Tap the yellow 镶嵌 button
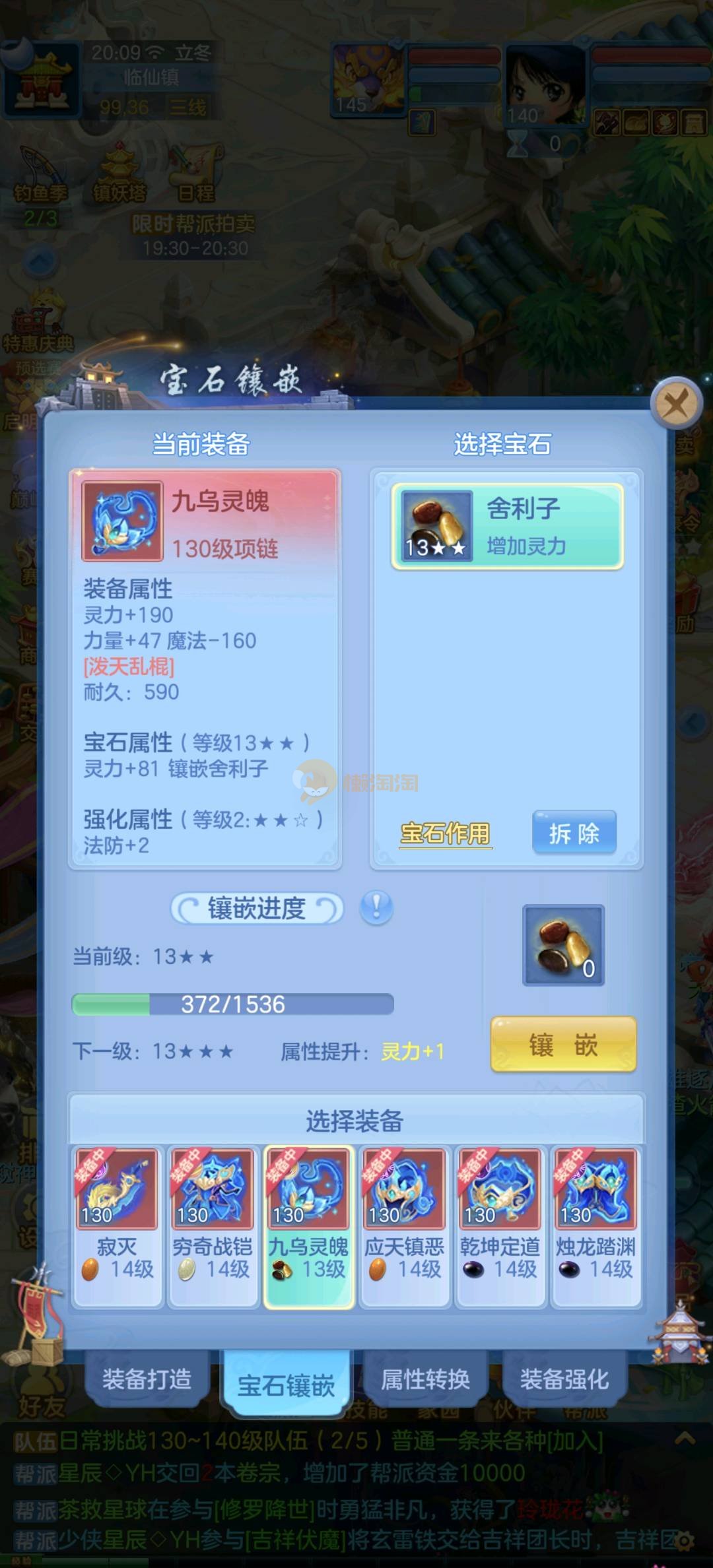 (563, 1045)
